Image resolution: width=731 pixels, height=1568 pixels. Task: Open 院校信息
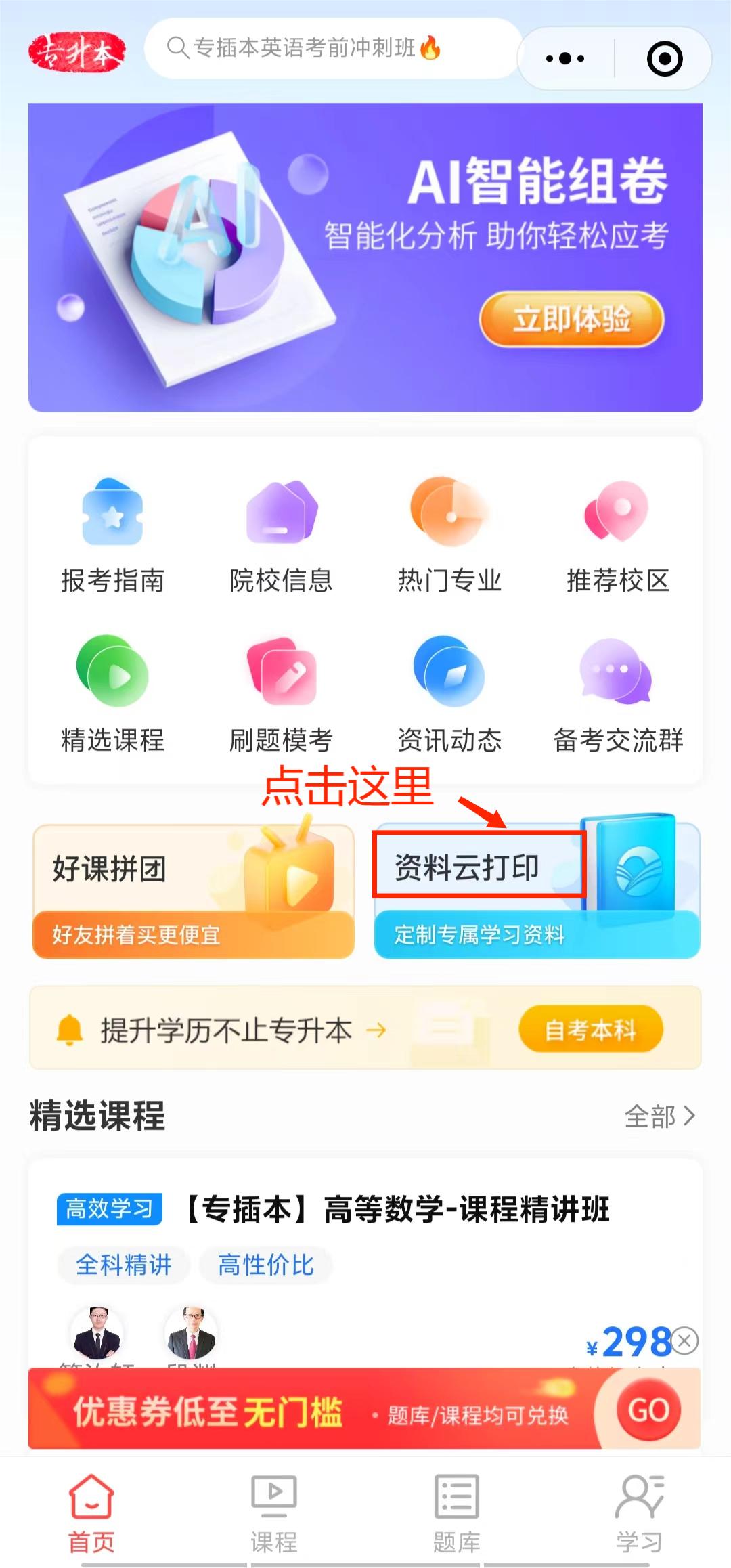281,535
